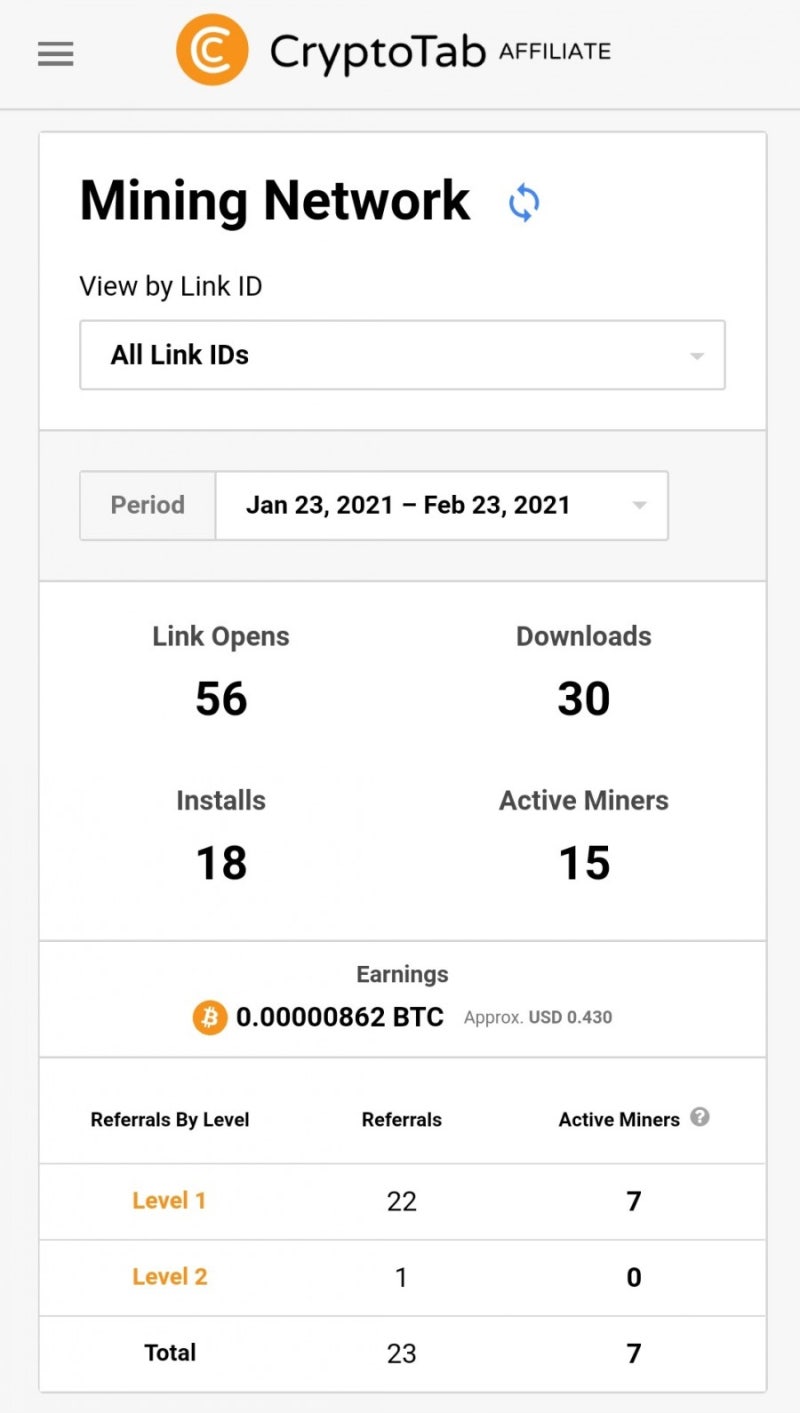
Task: Select the Link Opens statistic
Action: click(220, 636)
